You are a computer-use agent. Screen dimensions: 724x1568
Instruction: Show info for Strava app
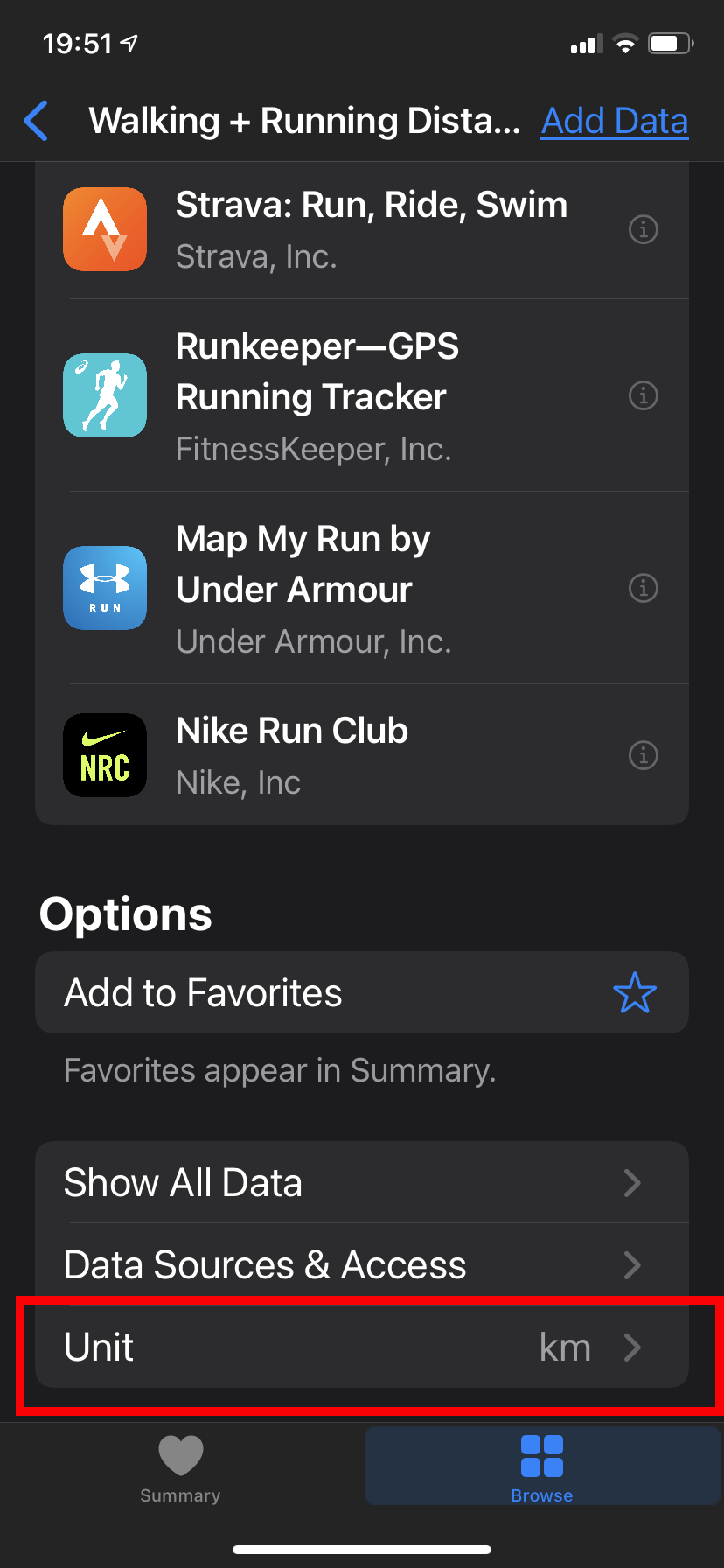[x=644, y=230]
